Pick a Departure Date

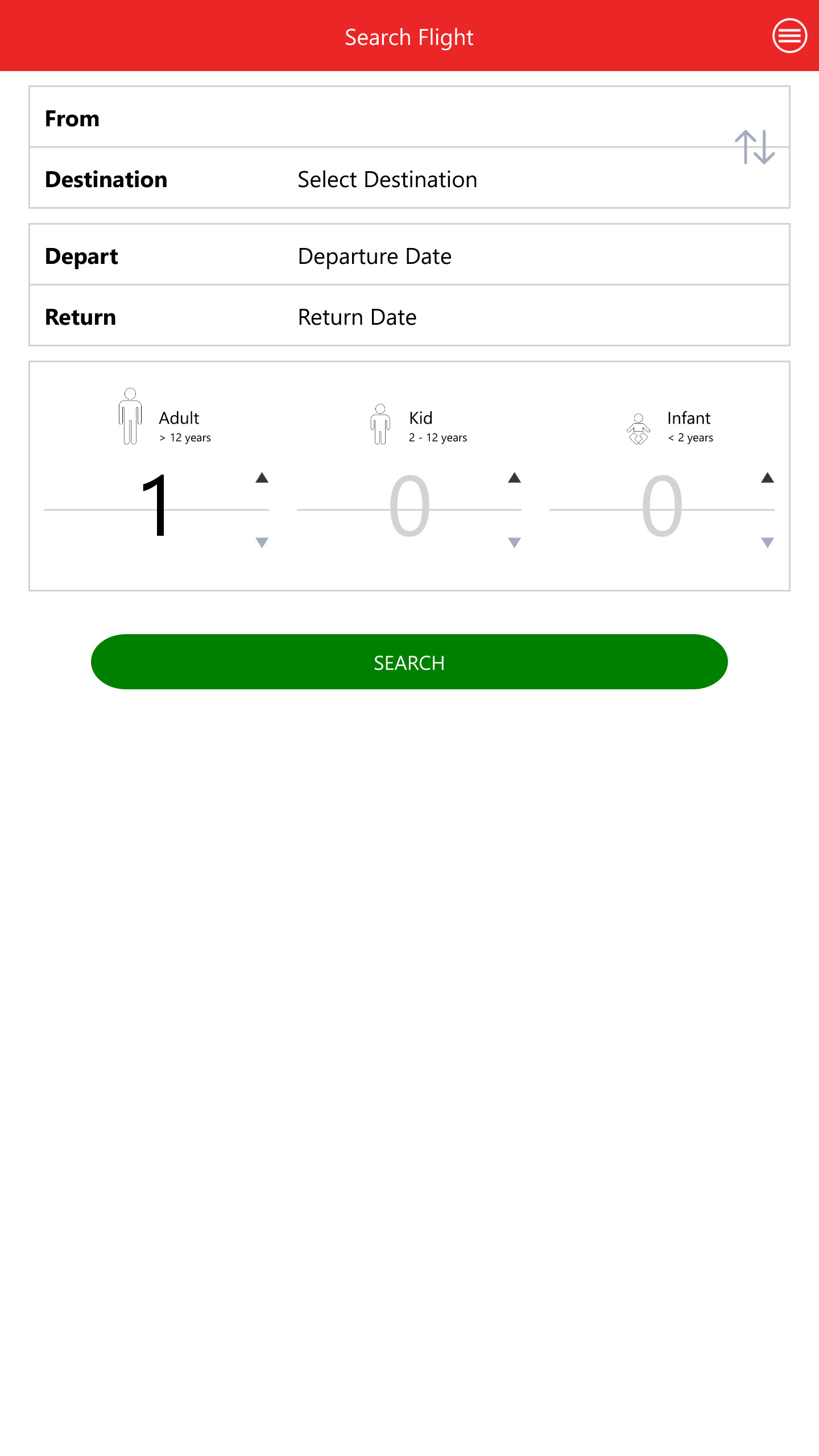pyautogui.click(x=409, y=255)
